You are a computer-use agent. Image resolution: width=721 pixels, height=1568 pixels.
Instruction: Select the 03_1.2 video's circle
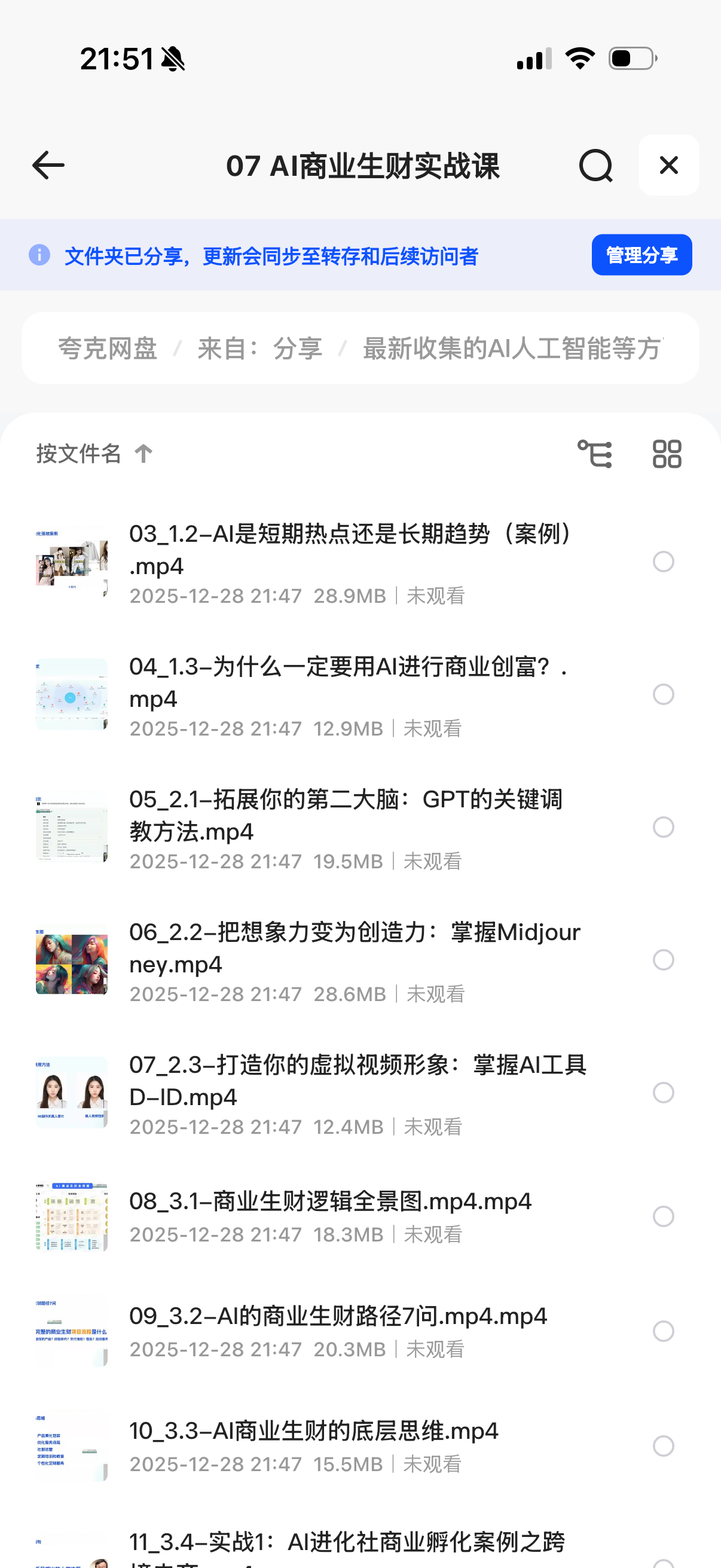click(x=663, y=562)
